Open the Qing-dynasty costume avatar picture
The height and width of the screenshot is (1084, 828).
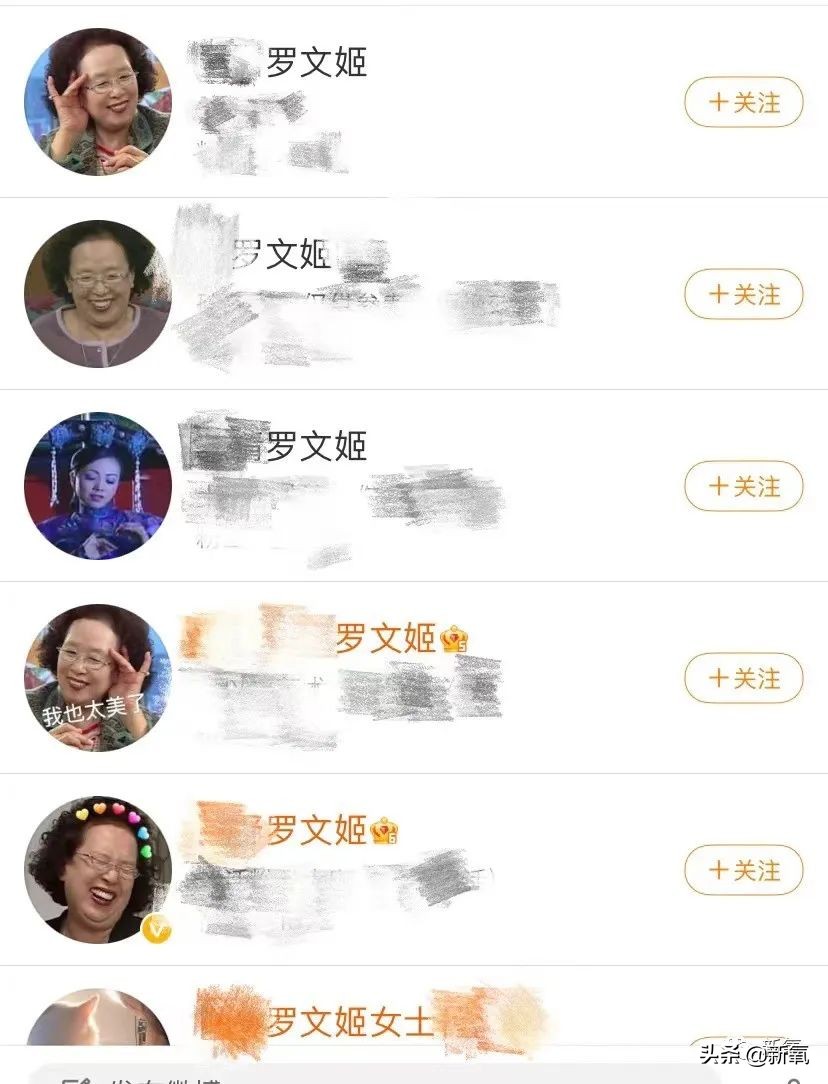click(97, 487)
